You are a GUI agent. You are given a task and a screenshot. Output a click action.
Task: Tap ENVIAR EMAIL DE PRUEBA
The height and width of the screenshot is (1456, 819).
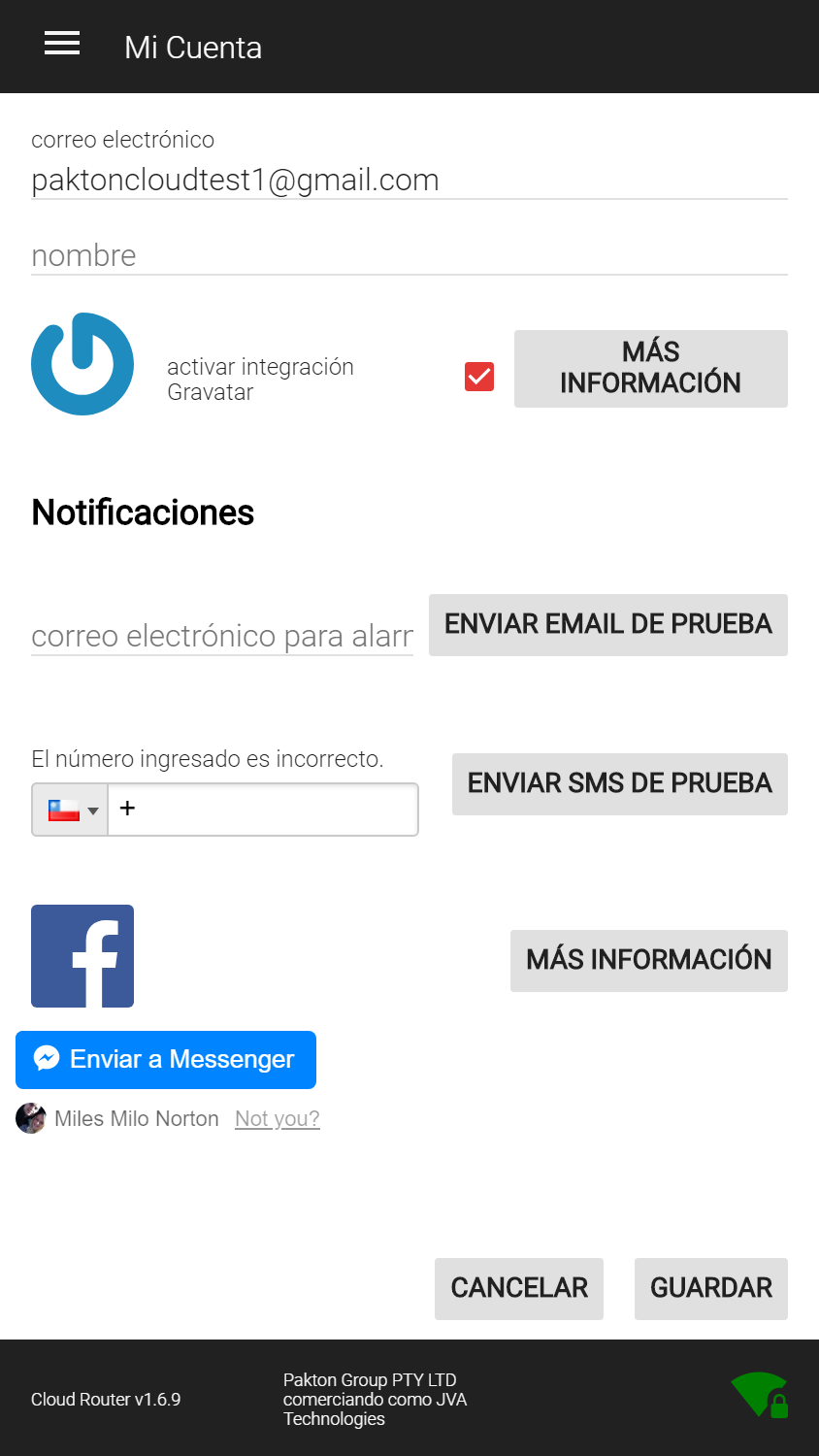click(x=608, y=624)
